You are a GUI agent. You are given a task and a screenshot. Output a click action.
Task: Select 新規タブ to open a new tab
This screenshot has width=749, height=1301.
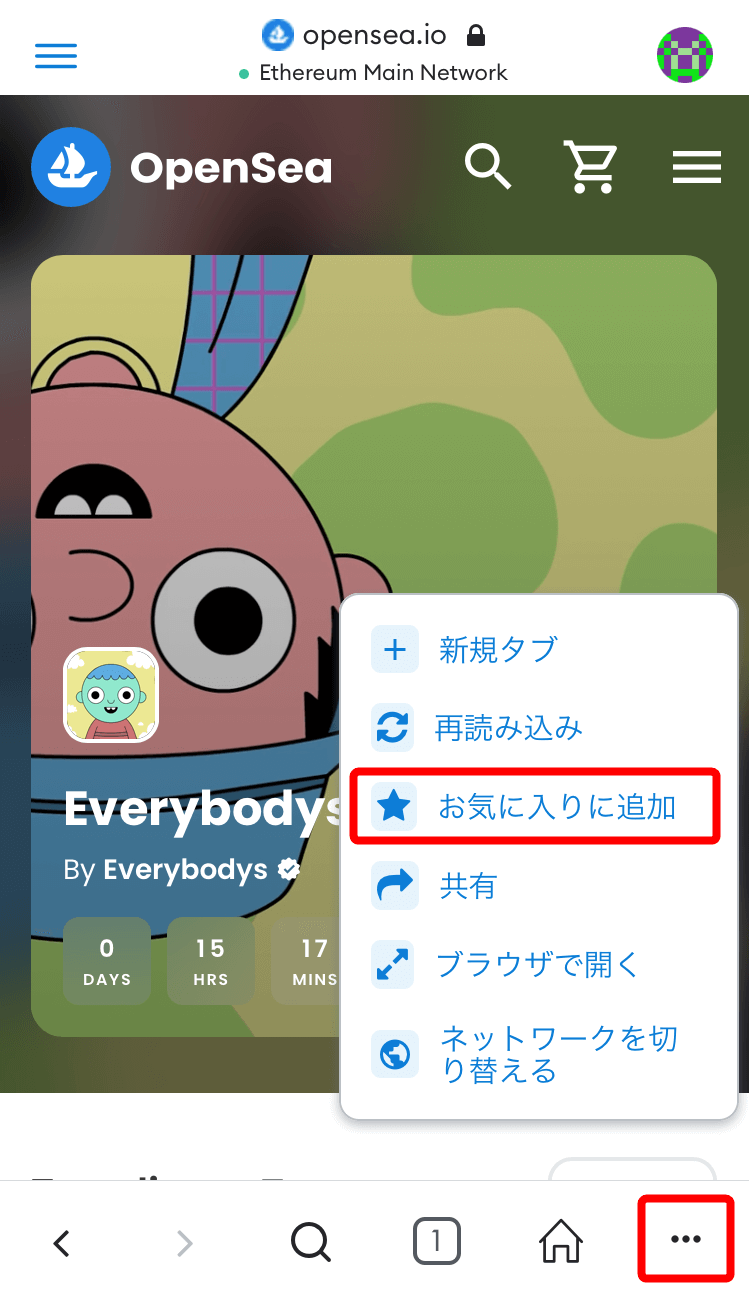[x=497, y=650]
